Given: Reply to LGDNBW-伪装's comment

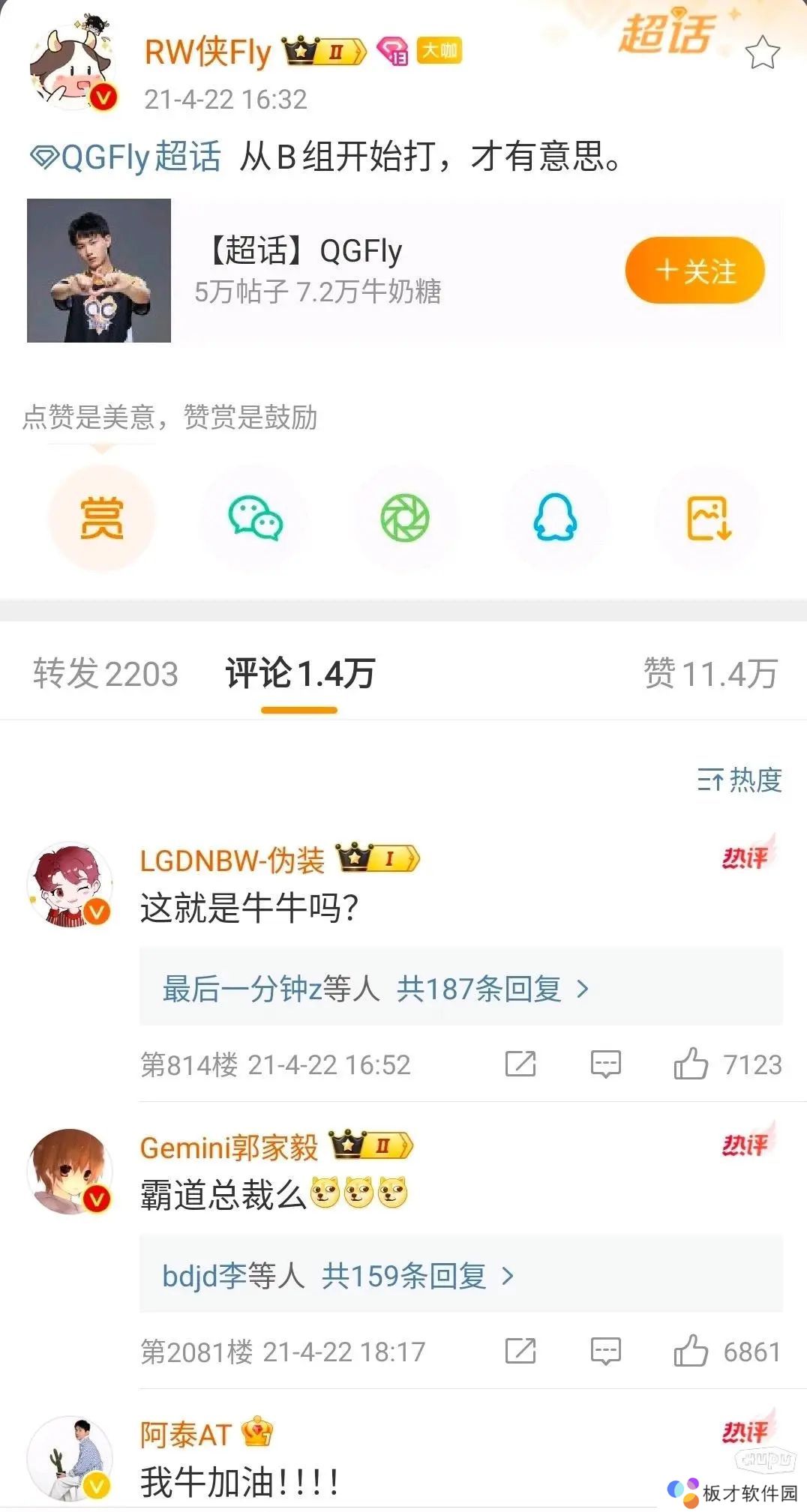Looking at the screenshot, I should click(605, 1064).
